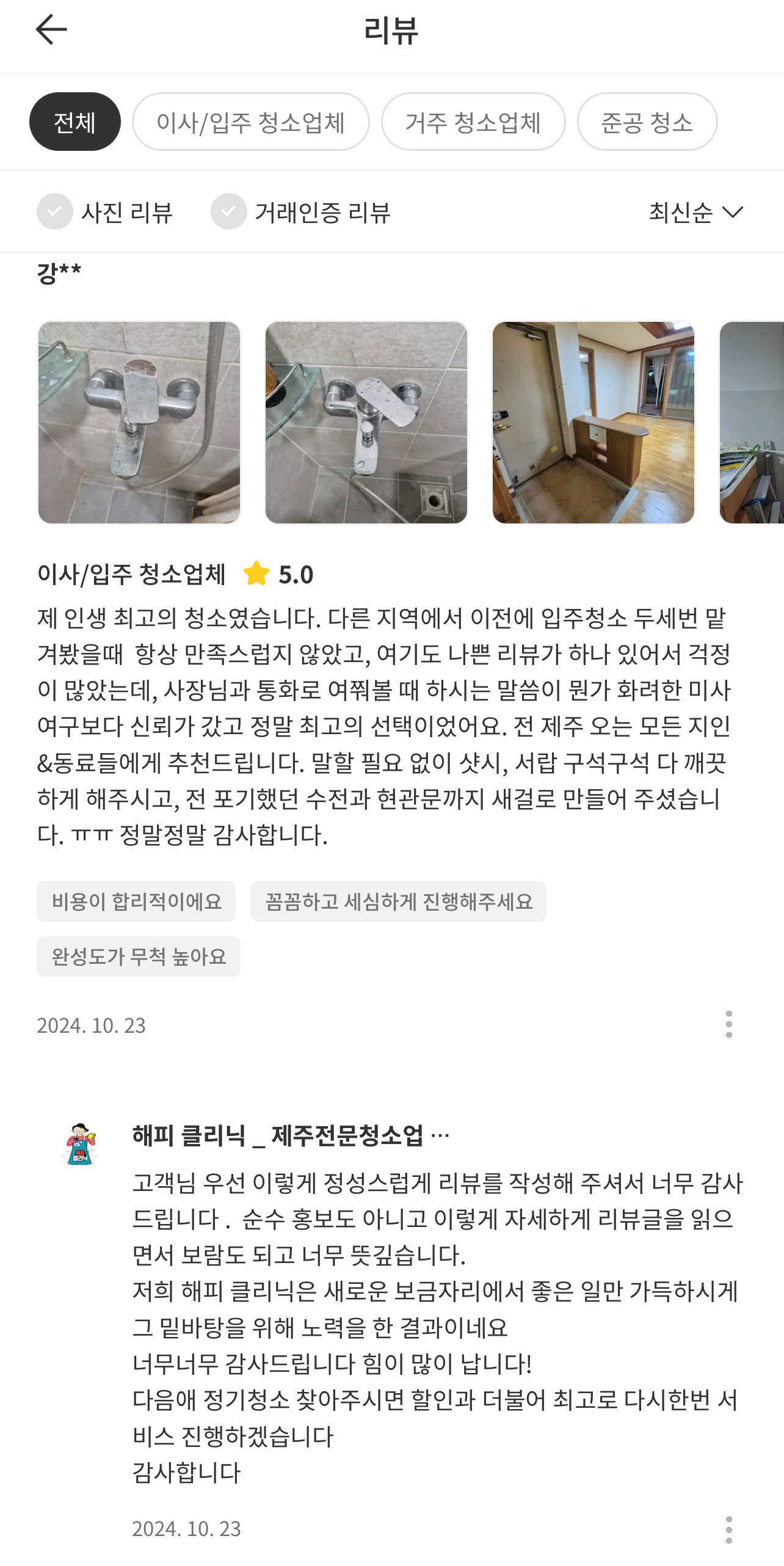This screenshot has height=1566, width=784.
Task: Show 준공 청소 reviews
Action: point(647,122)
